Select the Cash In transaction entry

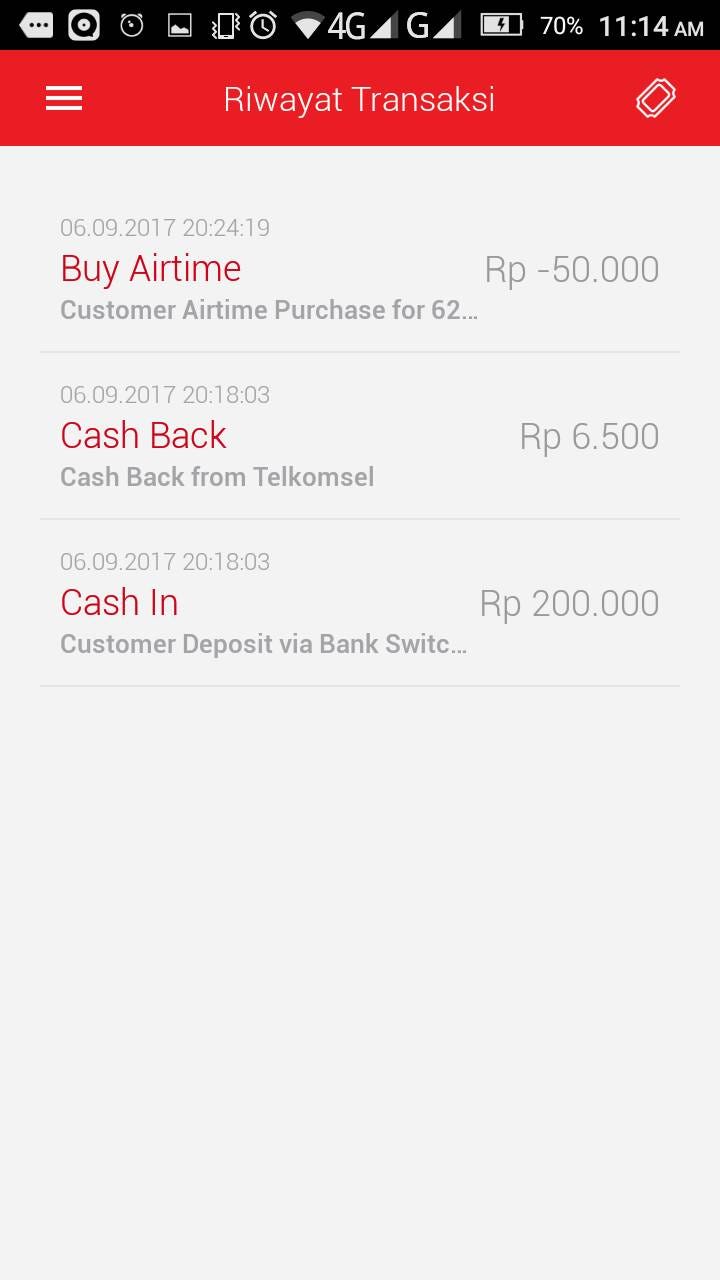[360, 603]
